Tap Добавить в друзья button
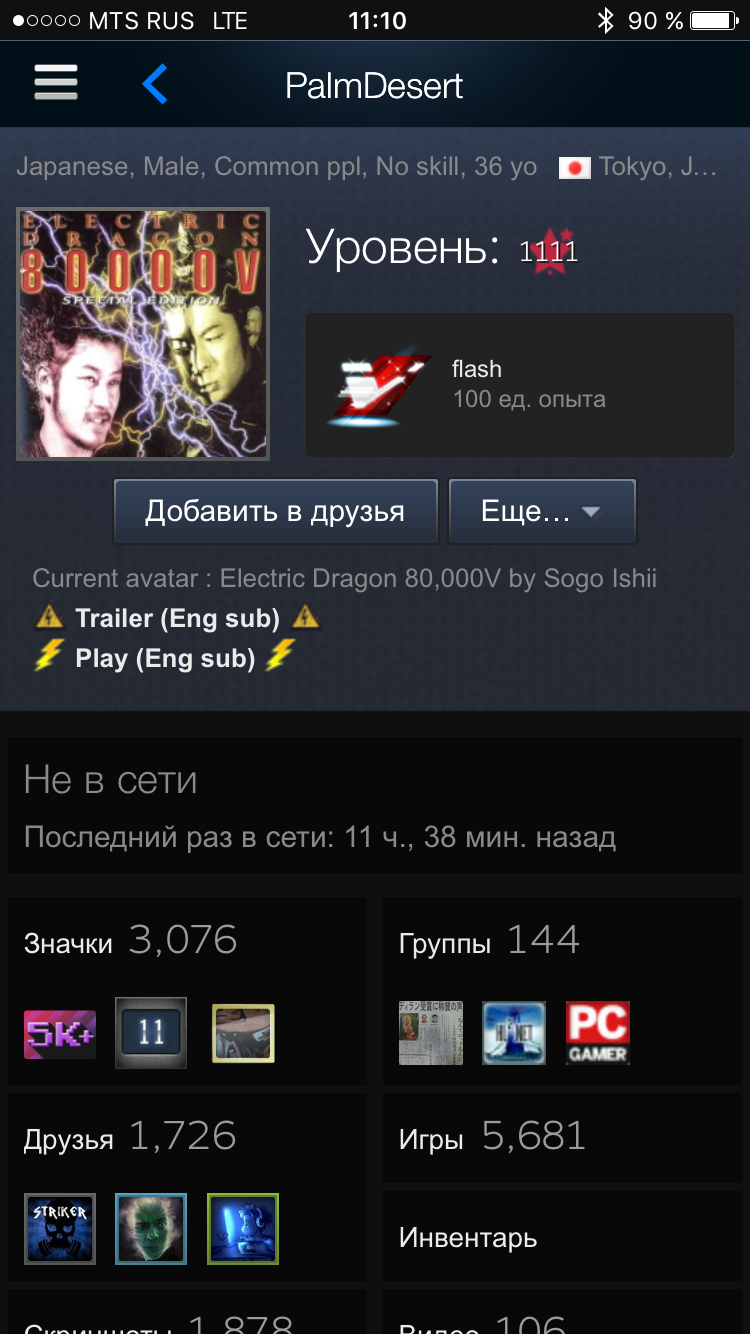The height and width of the screenshot is (1334, 750). [x=276, y=511]
